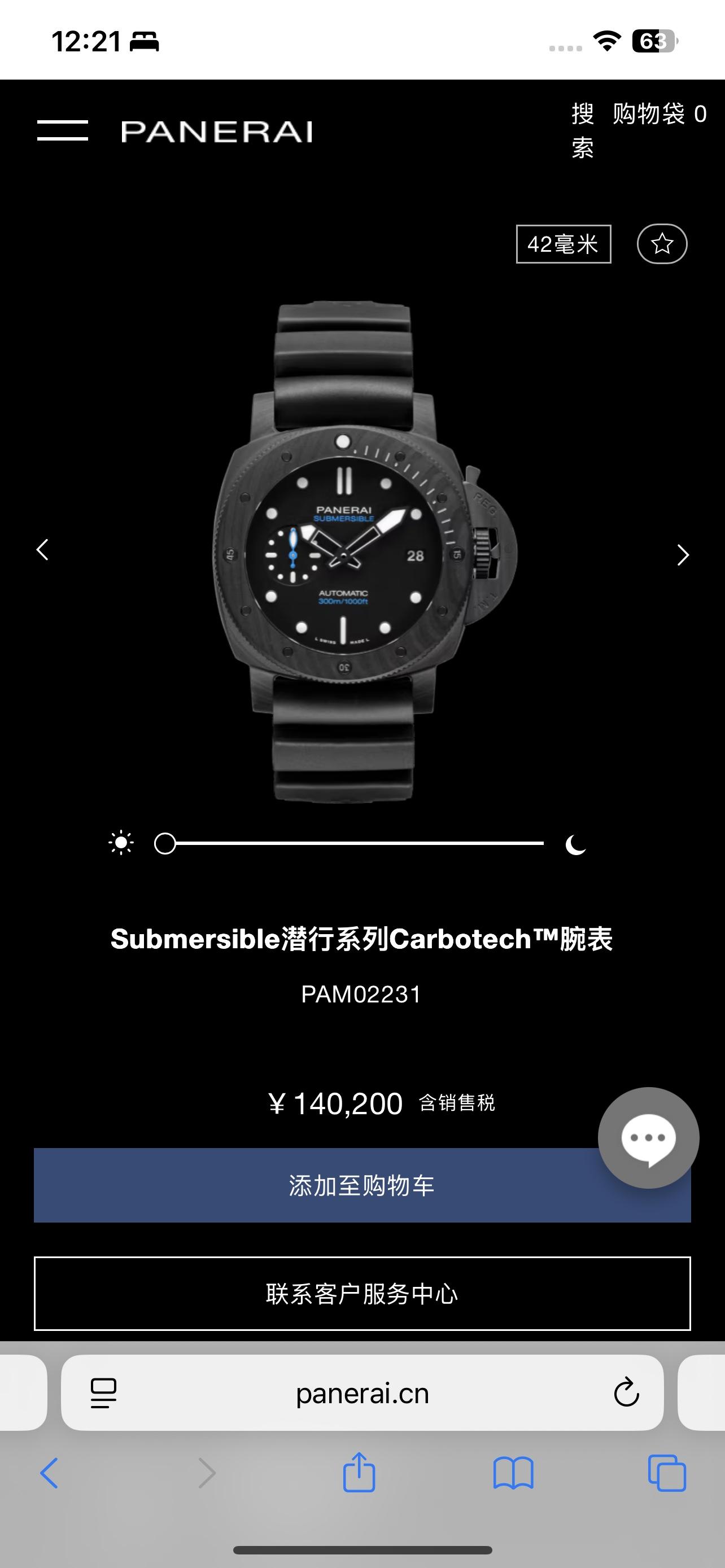Tap the panerai.cn address bar
This screenshot has height=1568, width=725.
tap(361, 1393)
